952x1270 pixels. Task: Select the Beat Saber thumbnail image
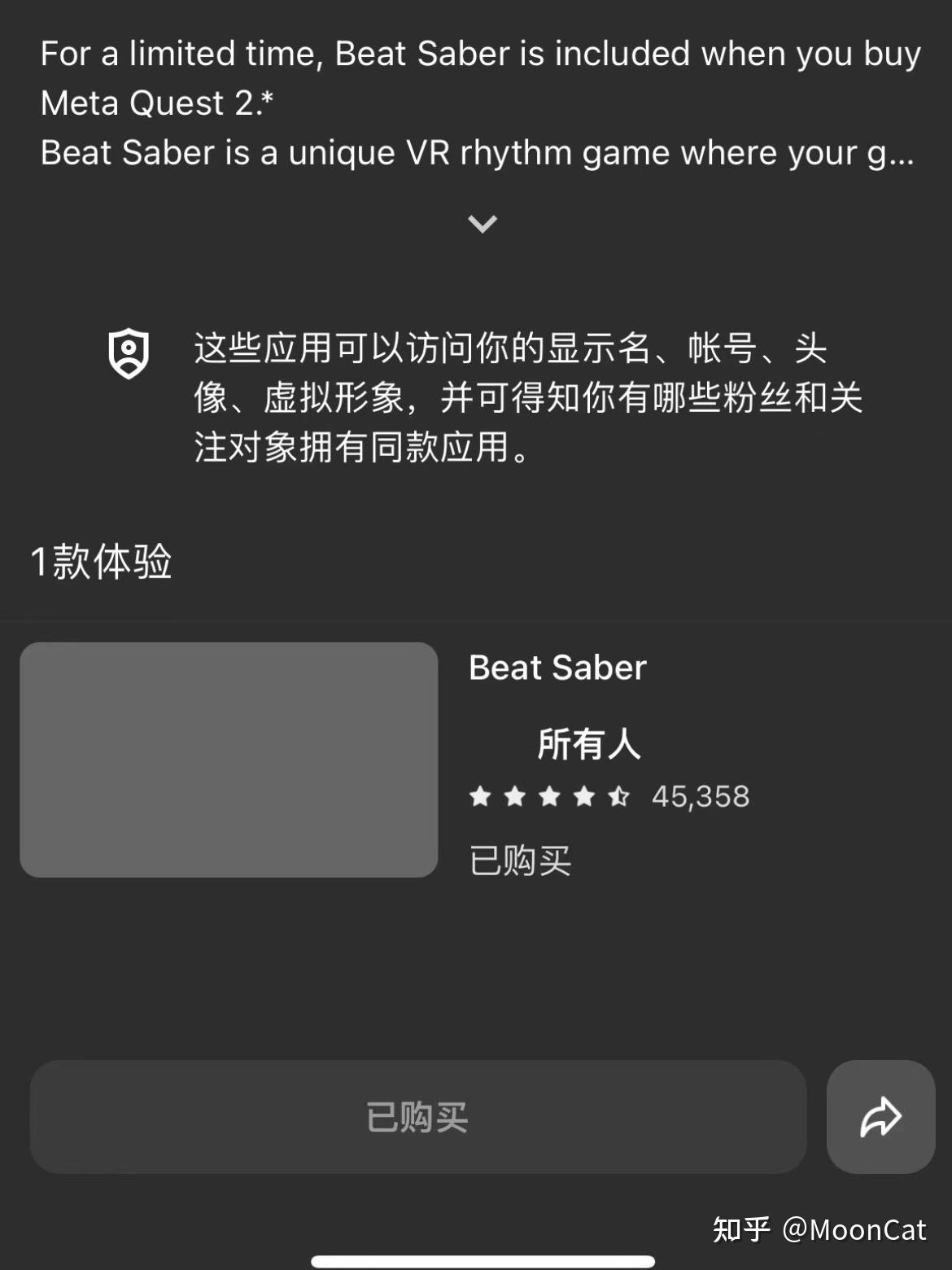click(x=229, y=759)
